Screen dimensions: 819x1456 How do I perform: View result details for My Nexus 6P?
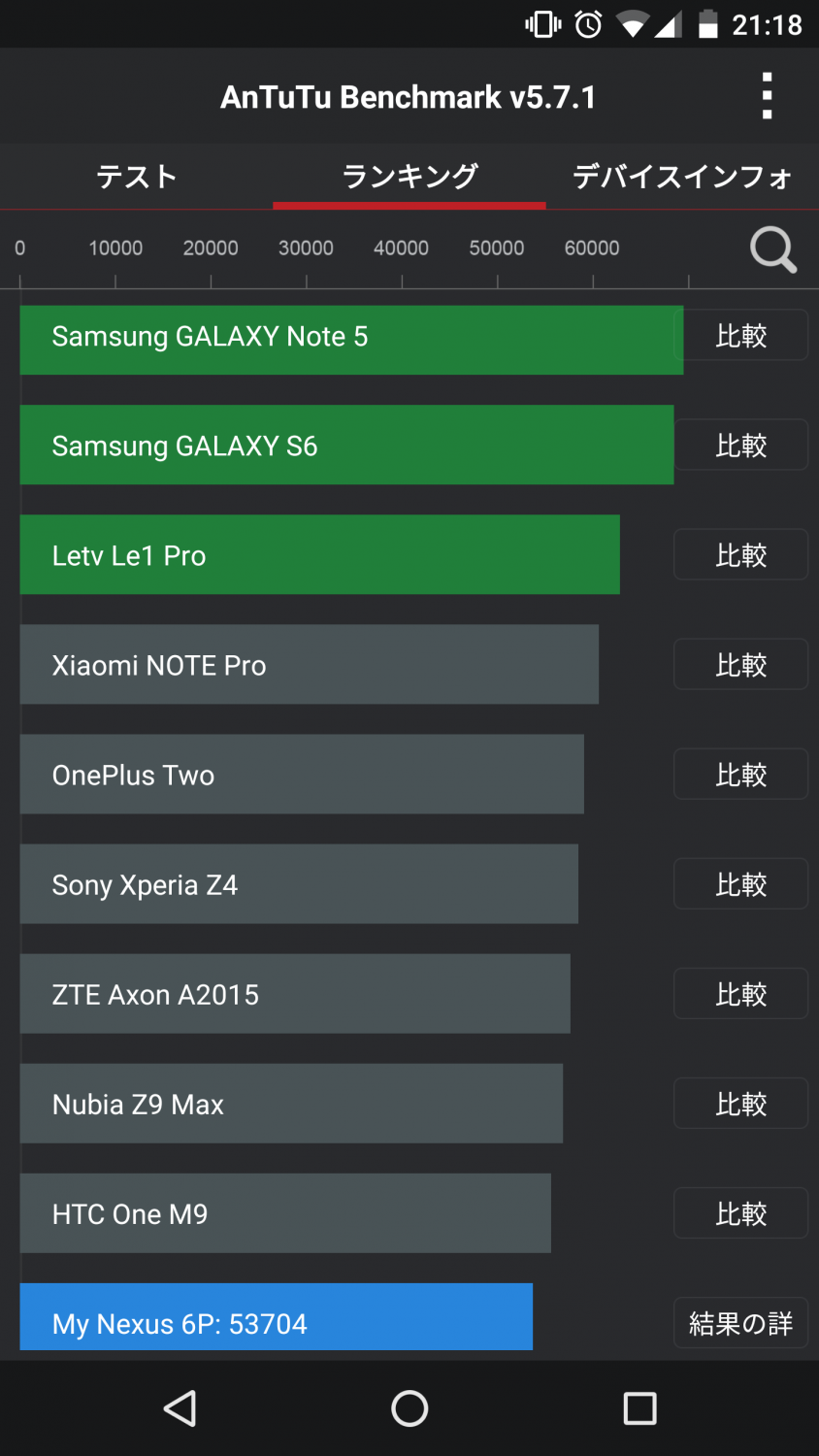pyautogui.click(x=741, y=1323)
